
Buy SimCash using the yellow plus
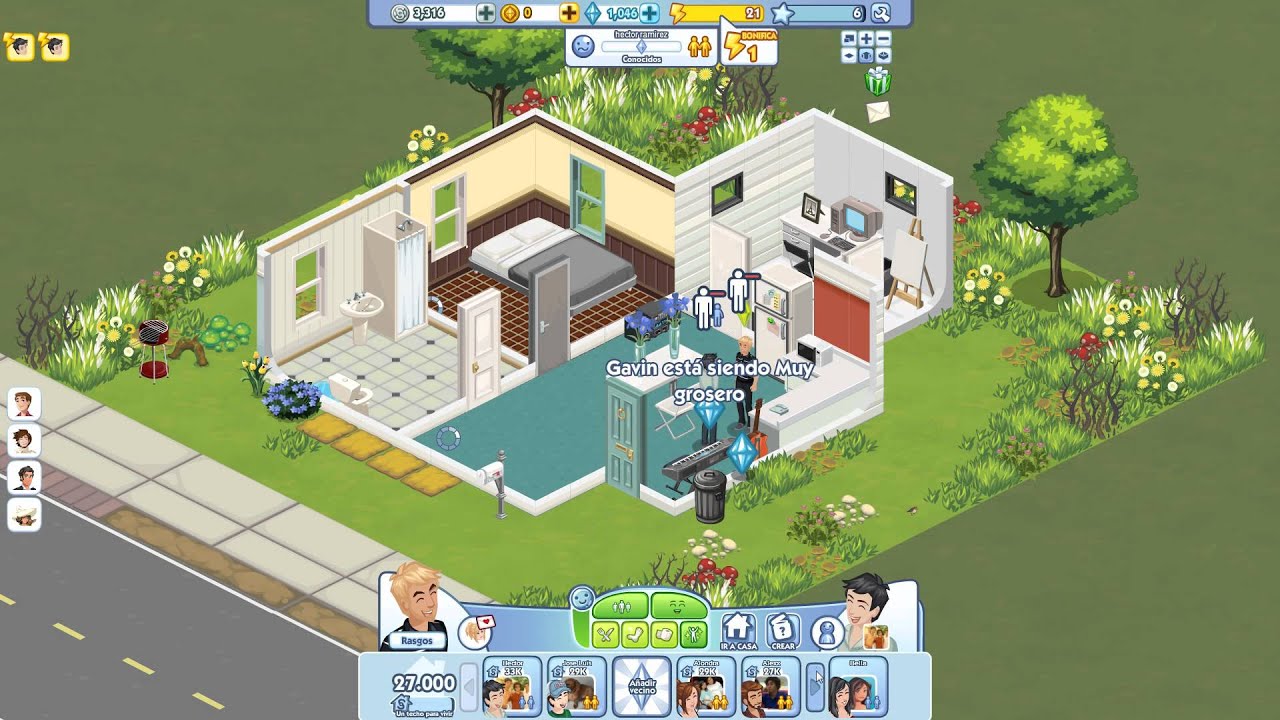click(x=569, y=13)
